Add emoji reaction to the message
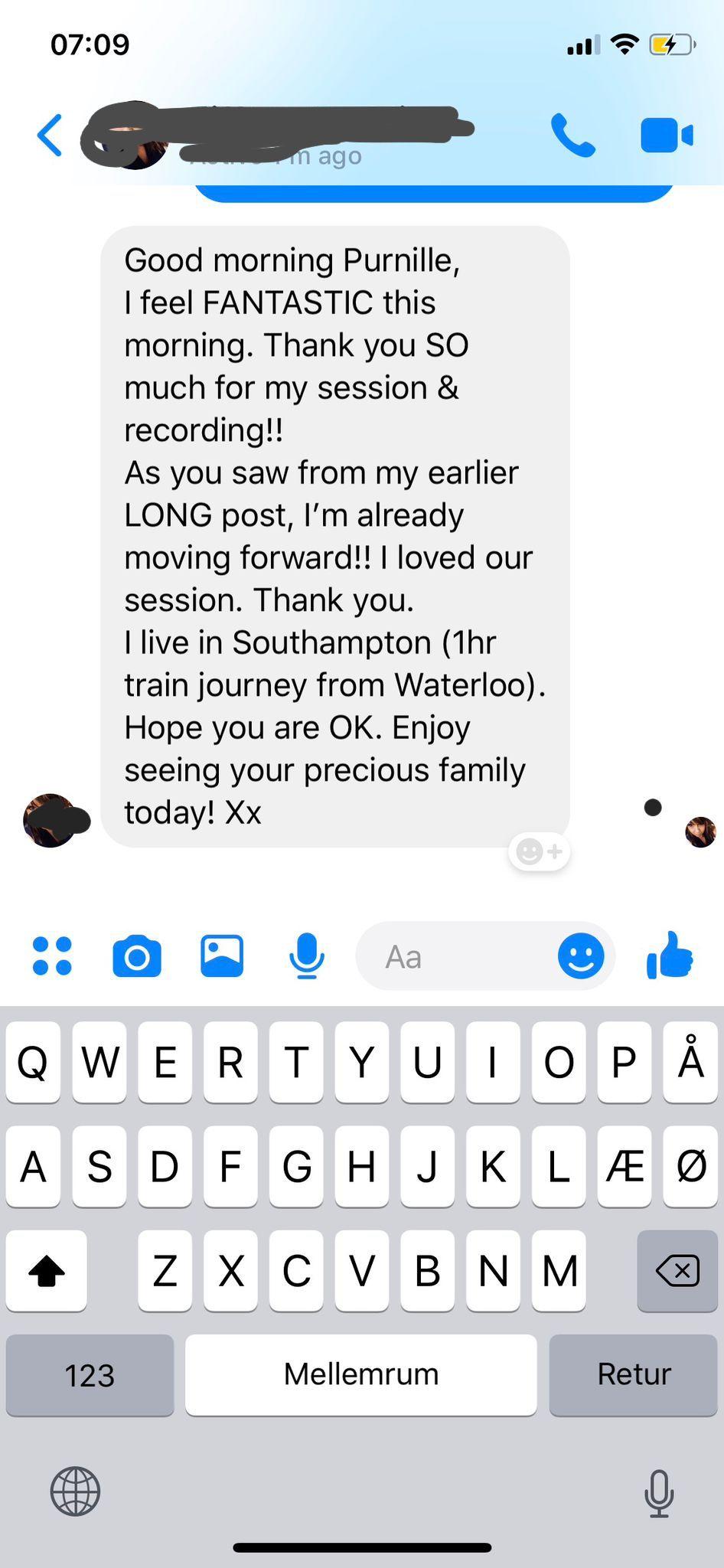This screenshot has width=724, height=1568. click(x=539, y=851)
